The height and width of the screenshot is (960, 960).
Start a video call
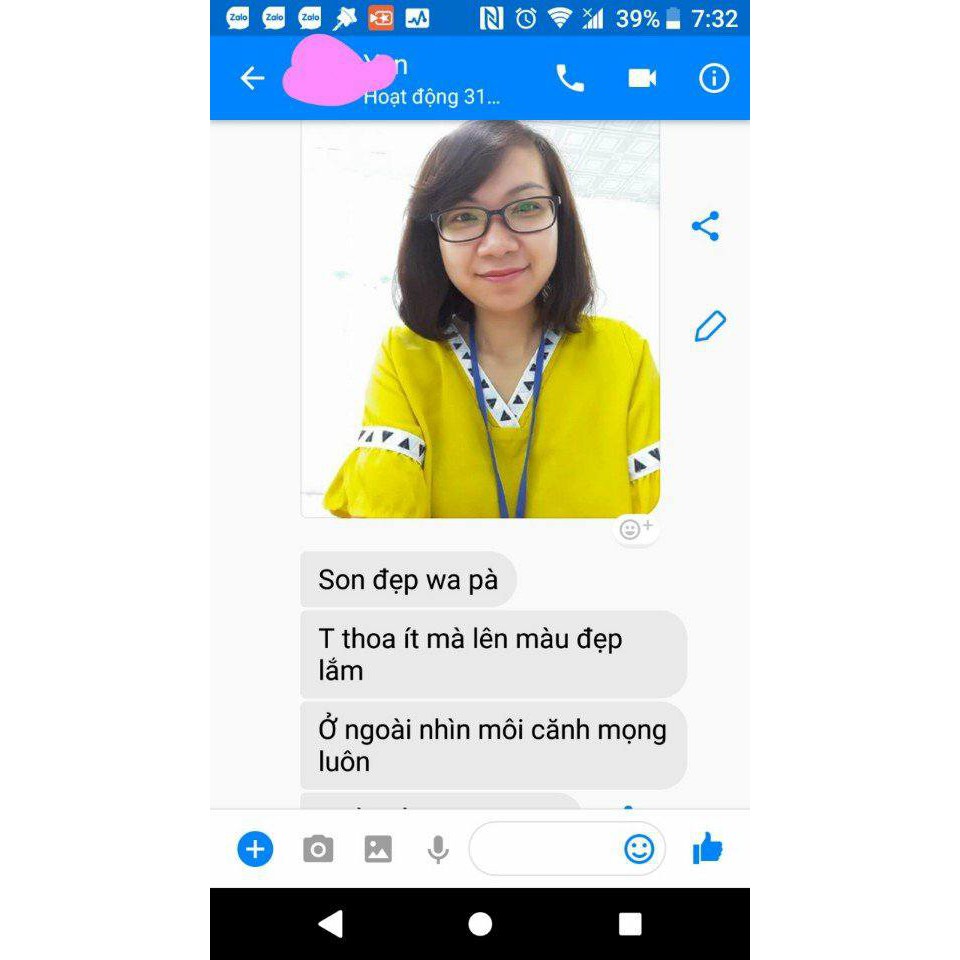coord(642,79)
